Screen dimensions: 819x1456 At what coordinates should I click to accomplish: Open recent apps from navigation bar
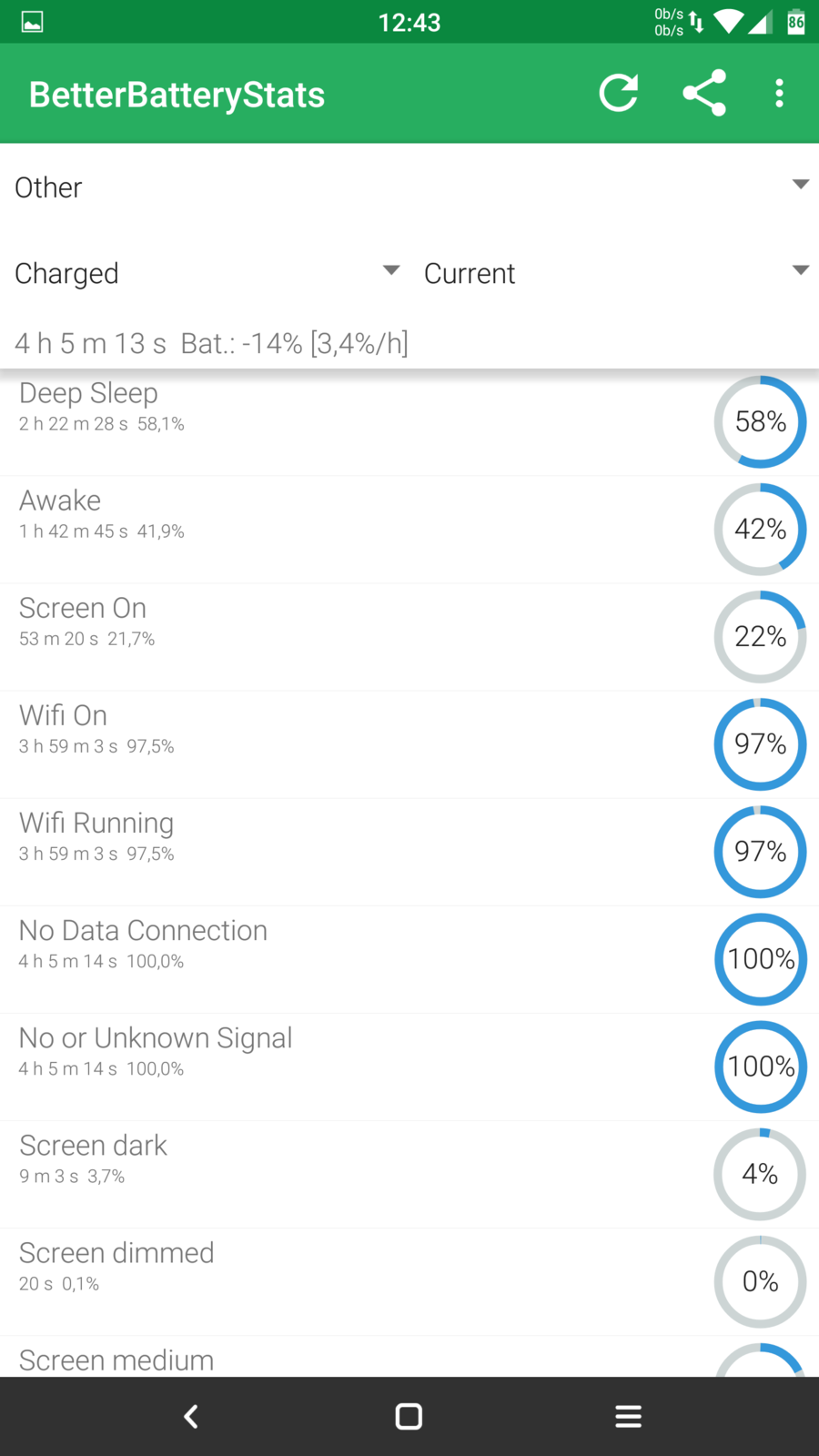click(628, 1416)
